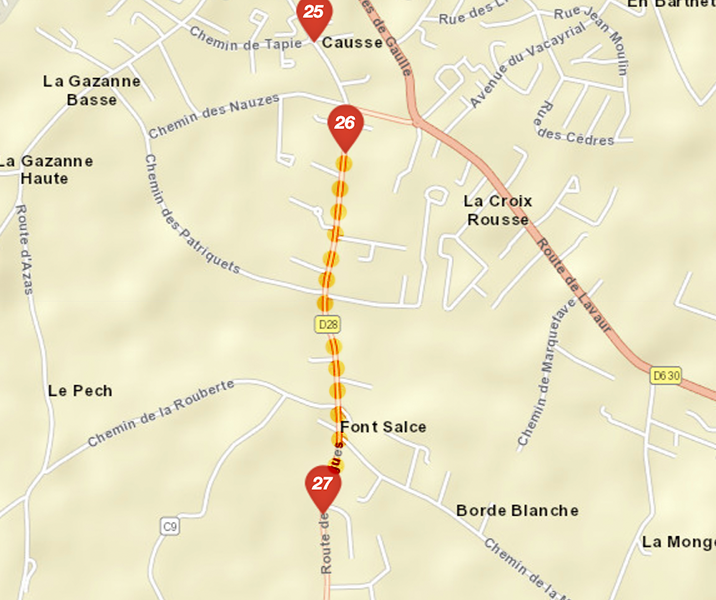Select map pin 26
This screenshot has height=600, width=716.
point(345,124)
